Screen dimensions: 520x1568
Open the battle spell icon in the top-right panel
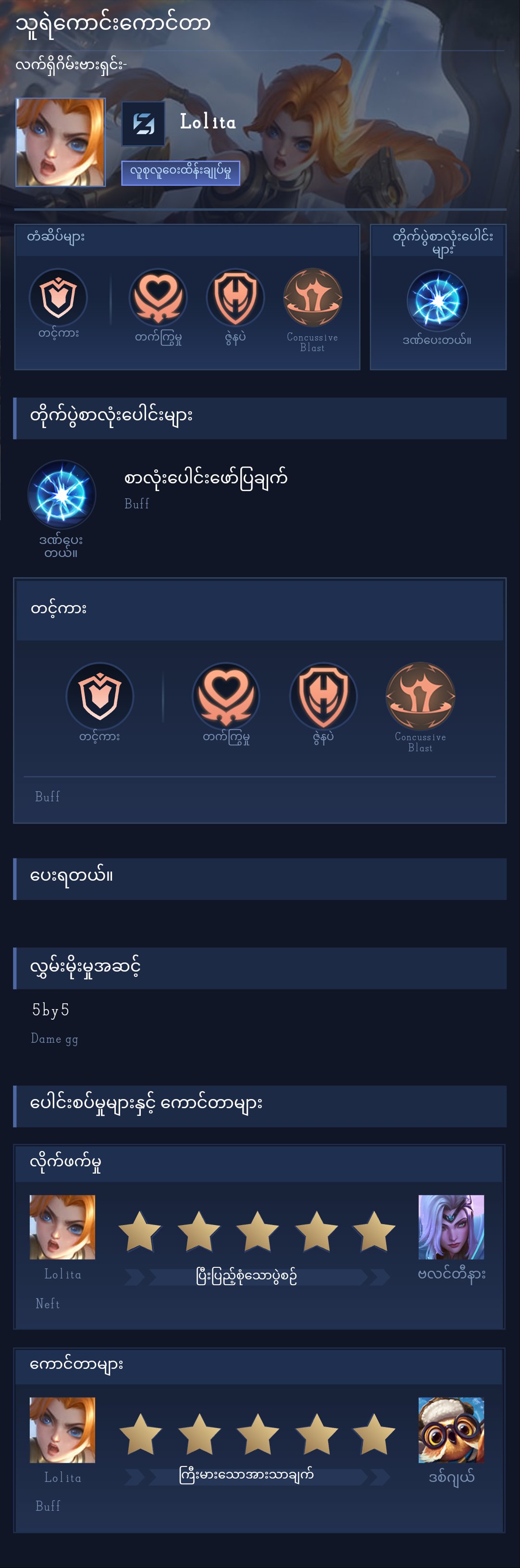tap(437, 301)
